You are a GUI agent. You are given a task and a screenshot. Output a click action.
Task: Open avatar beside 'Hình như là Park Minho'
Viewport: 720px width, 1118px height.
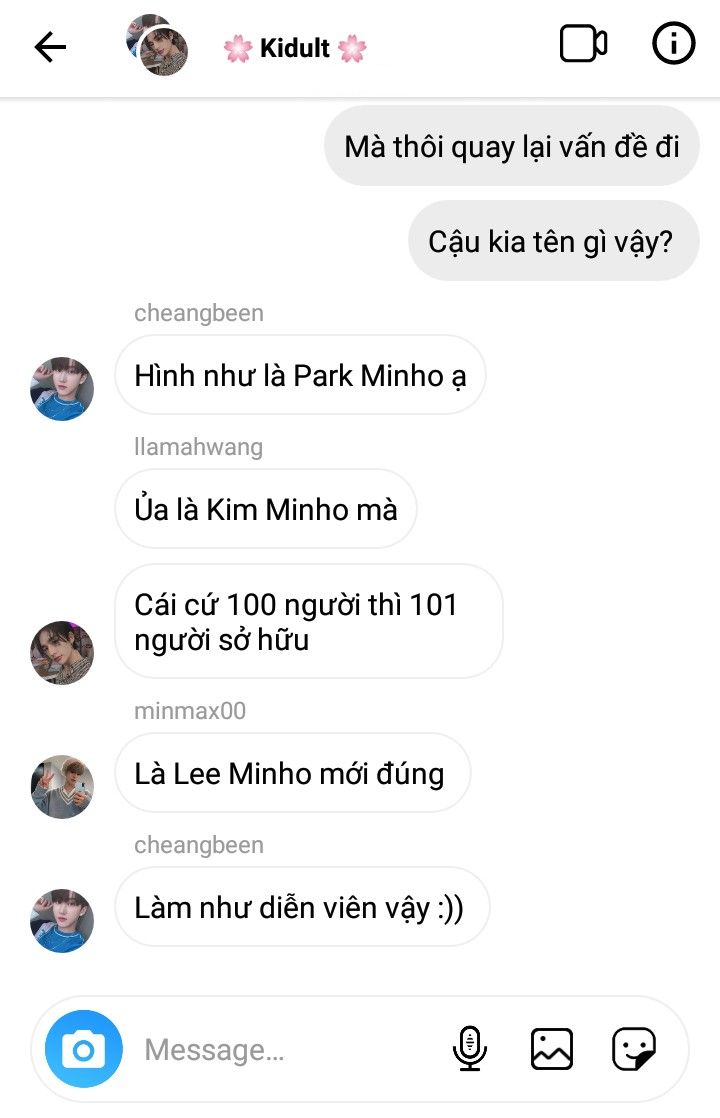[x=62, y=388]
